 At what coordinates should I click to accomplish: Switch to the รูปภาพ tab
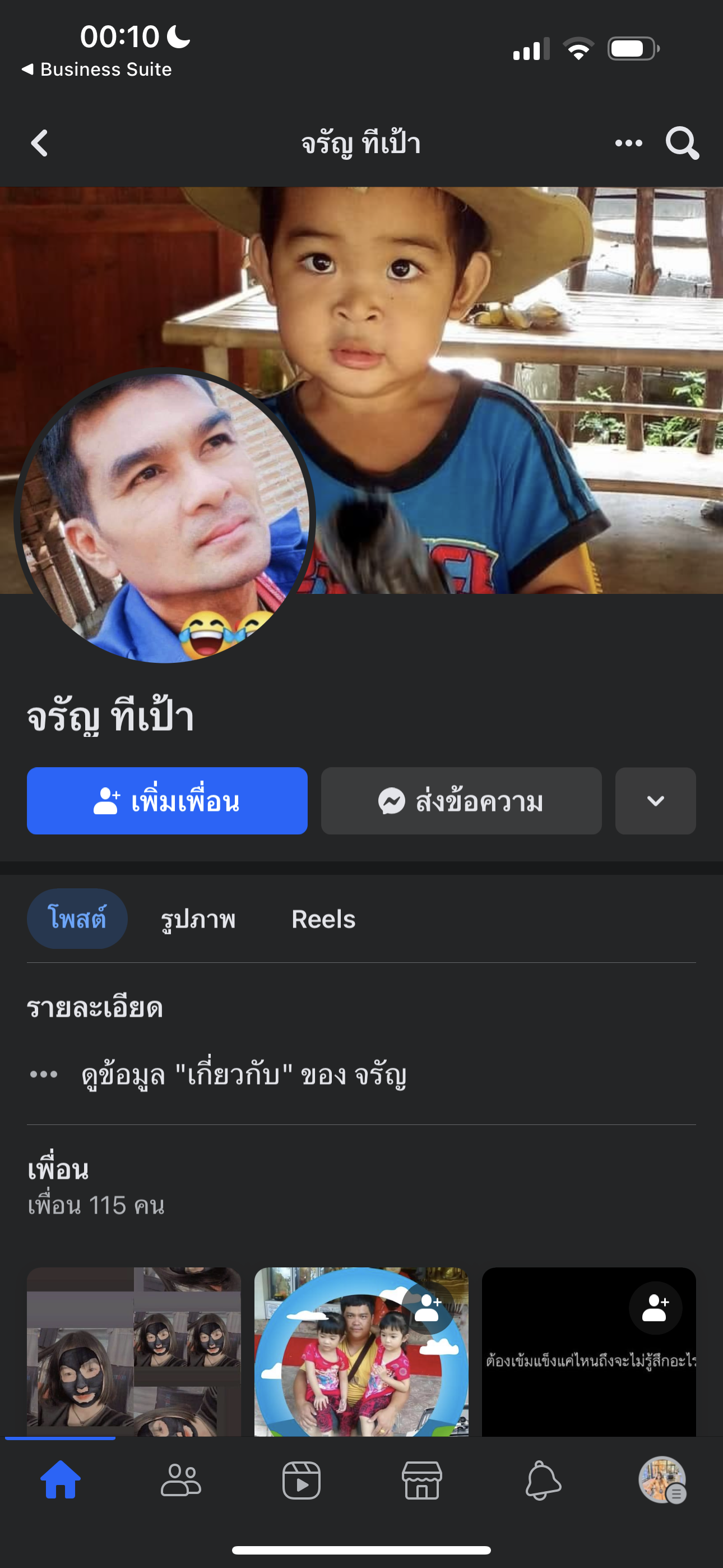click(198, 919)
